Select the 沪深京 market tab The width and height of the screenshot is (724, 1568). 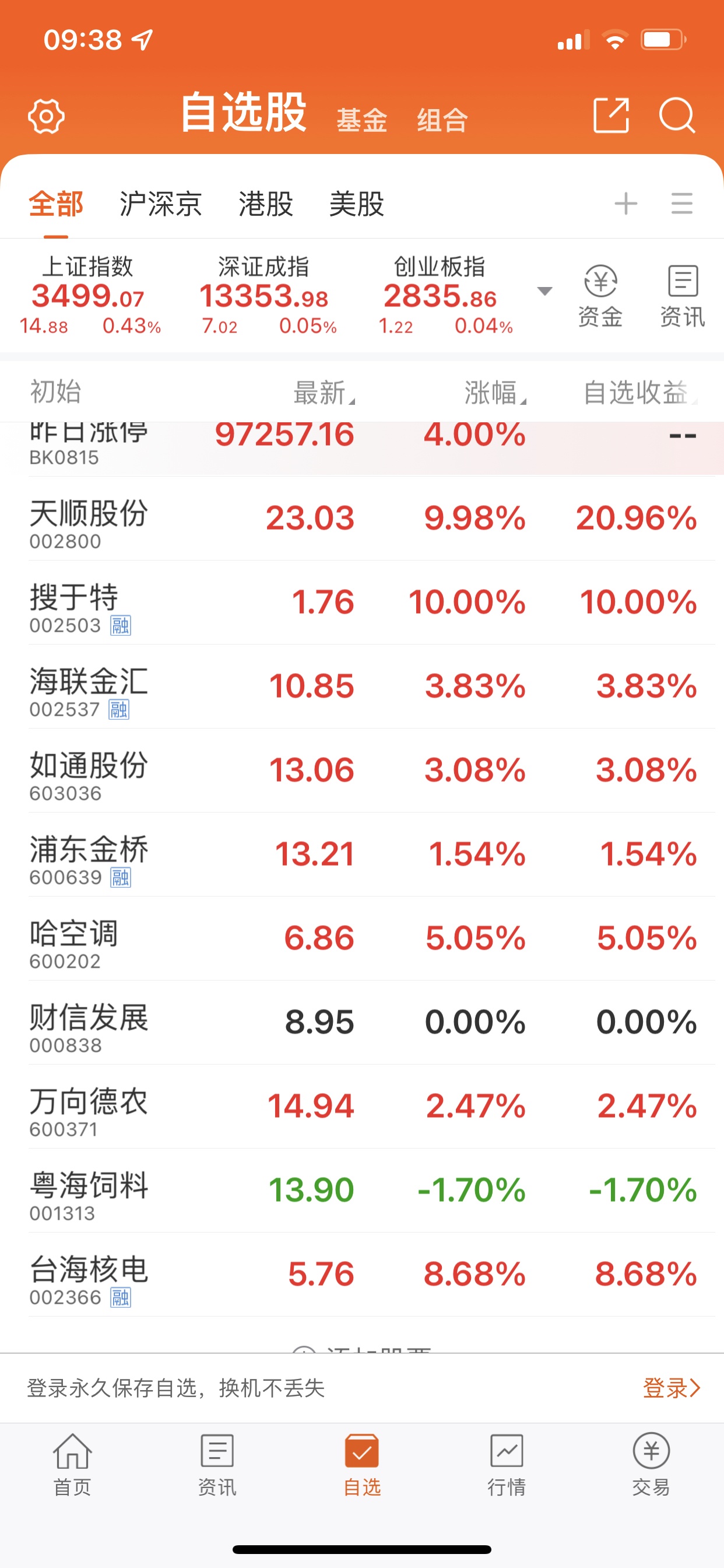point(161,204)
